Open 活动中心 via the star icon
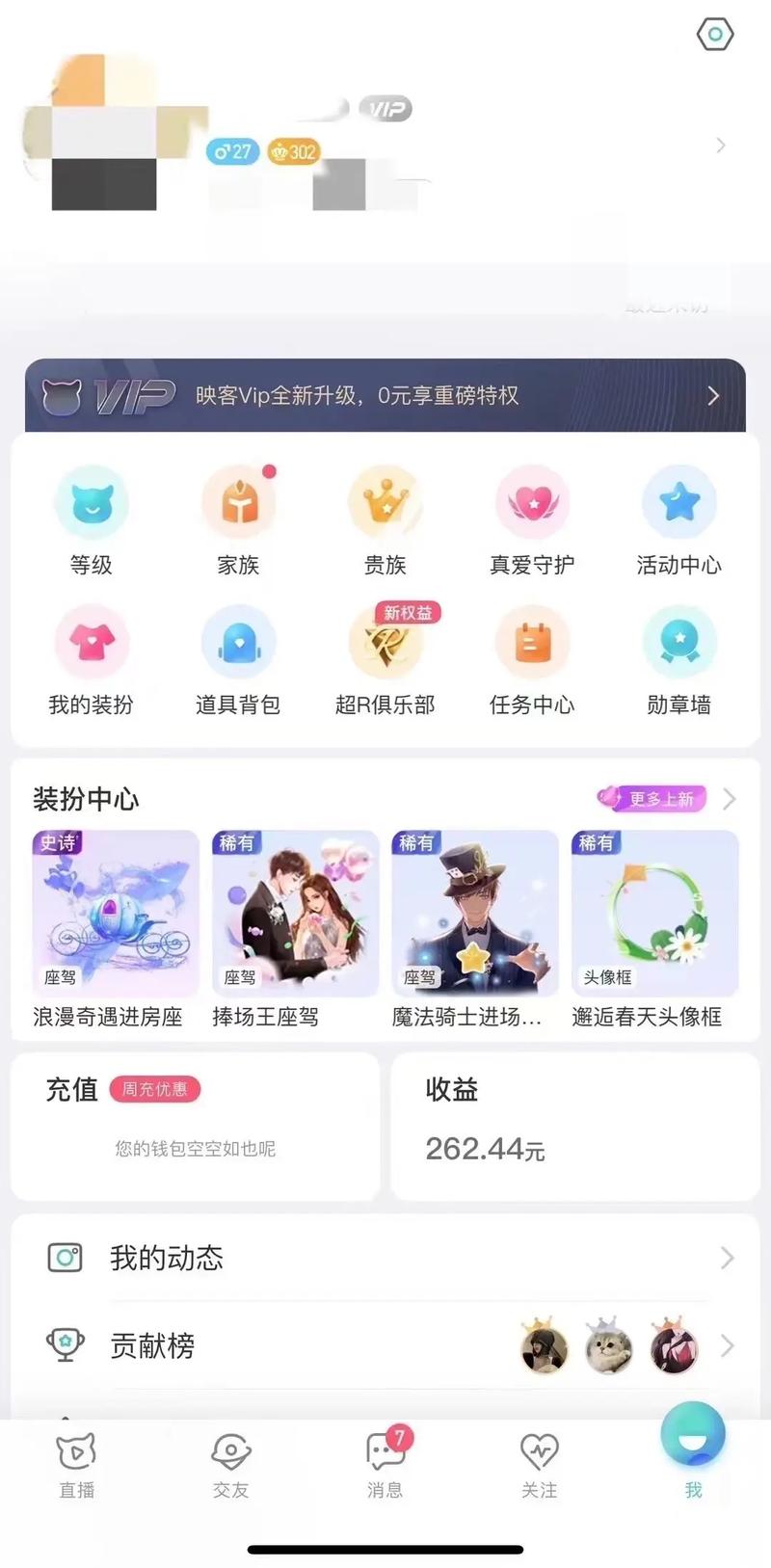 pyautogui.click(x=679, y=501)
